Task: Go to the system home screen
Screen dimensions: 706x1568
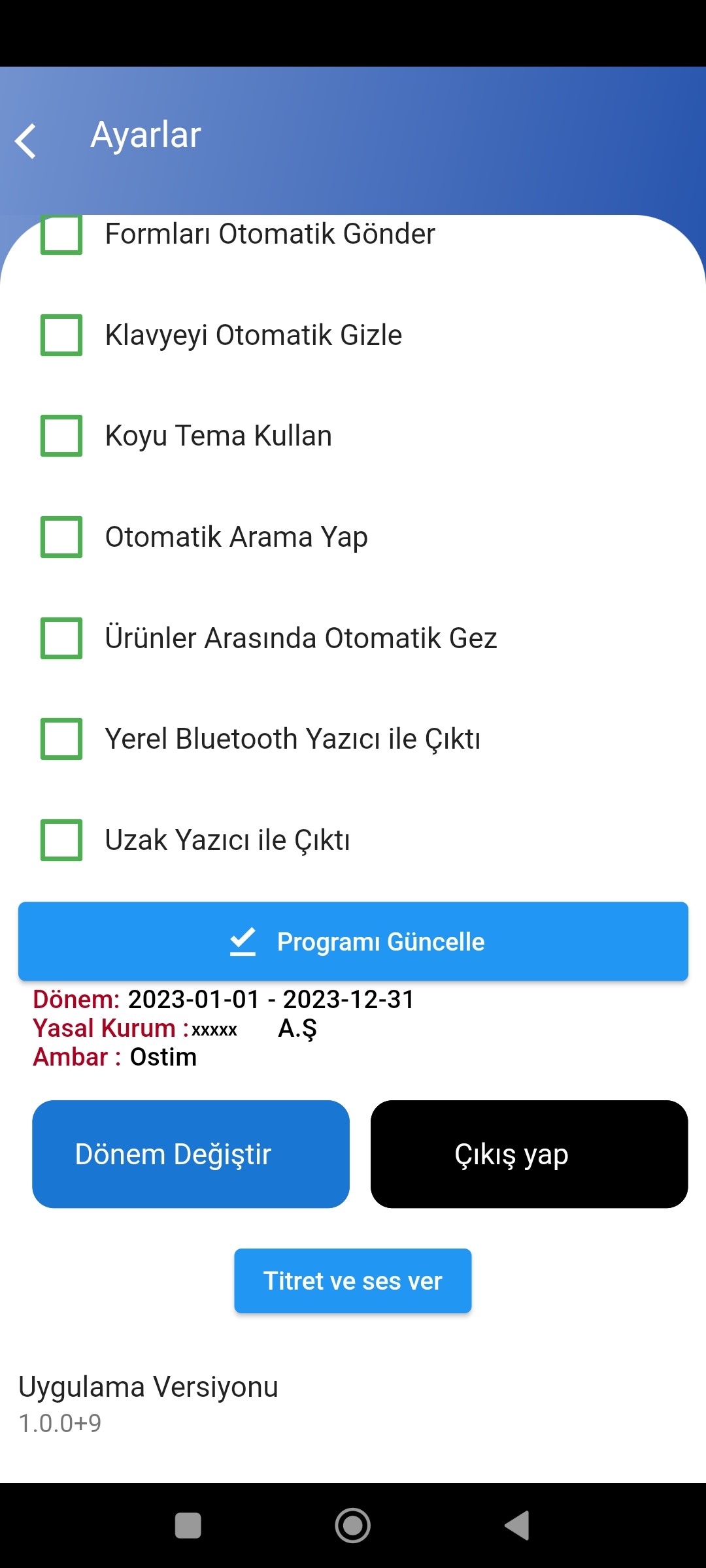Action: (x=353, y=1526)
